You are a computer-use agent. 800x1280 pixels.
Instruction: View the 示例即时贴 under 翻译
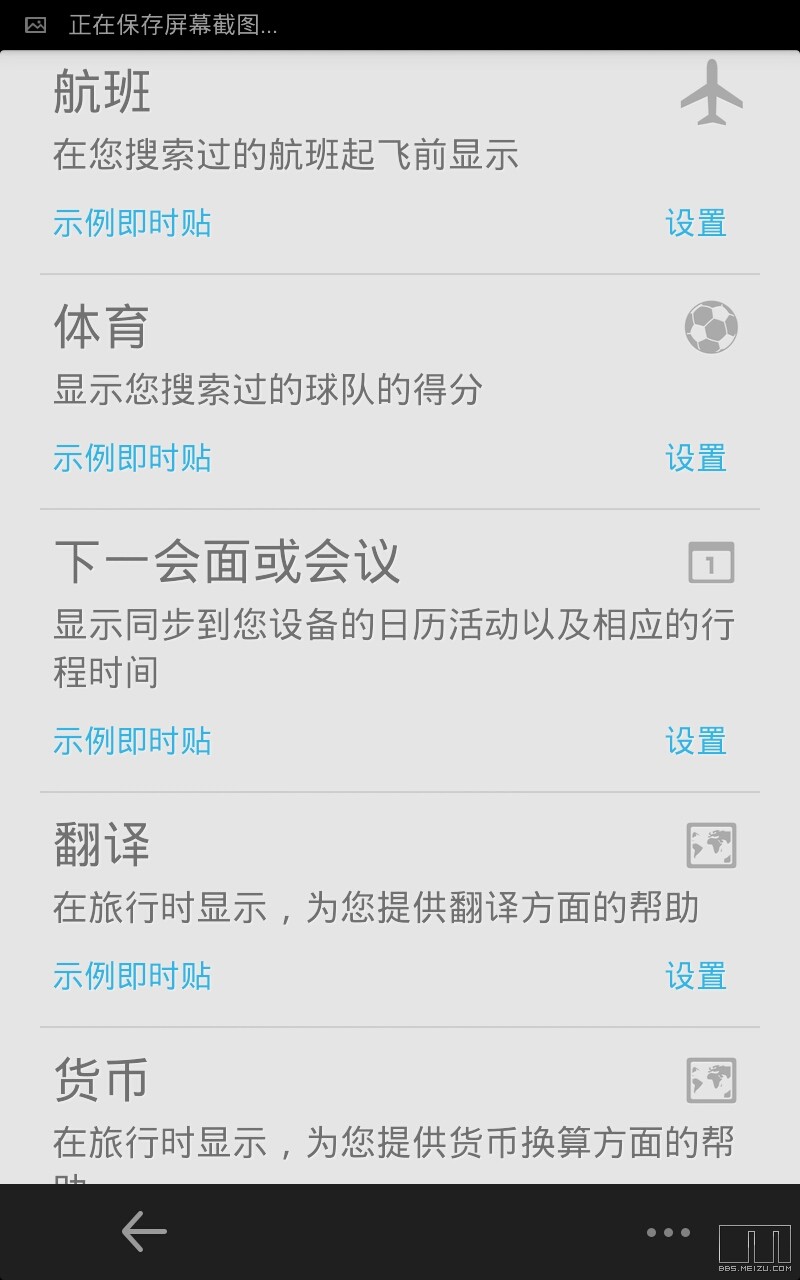(132, 976)
